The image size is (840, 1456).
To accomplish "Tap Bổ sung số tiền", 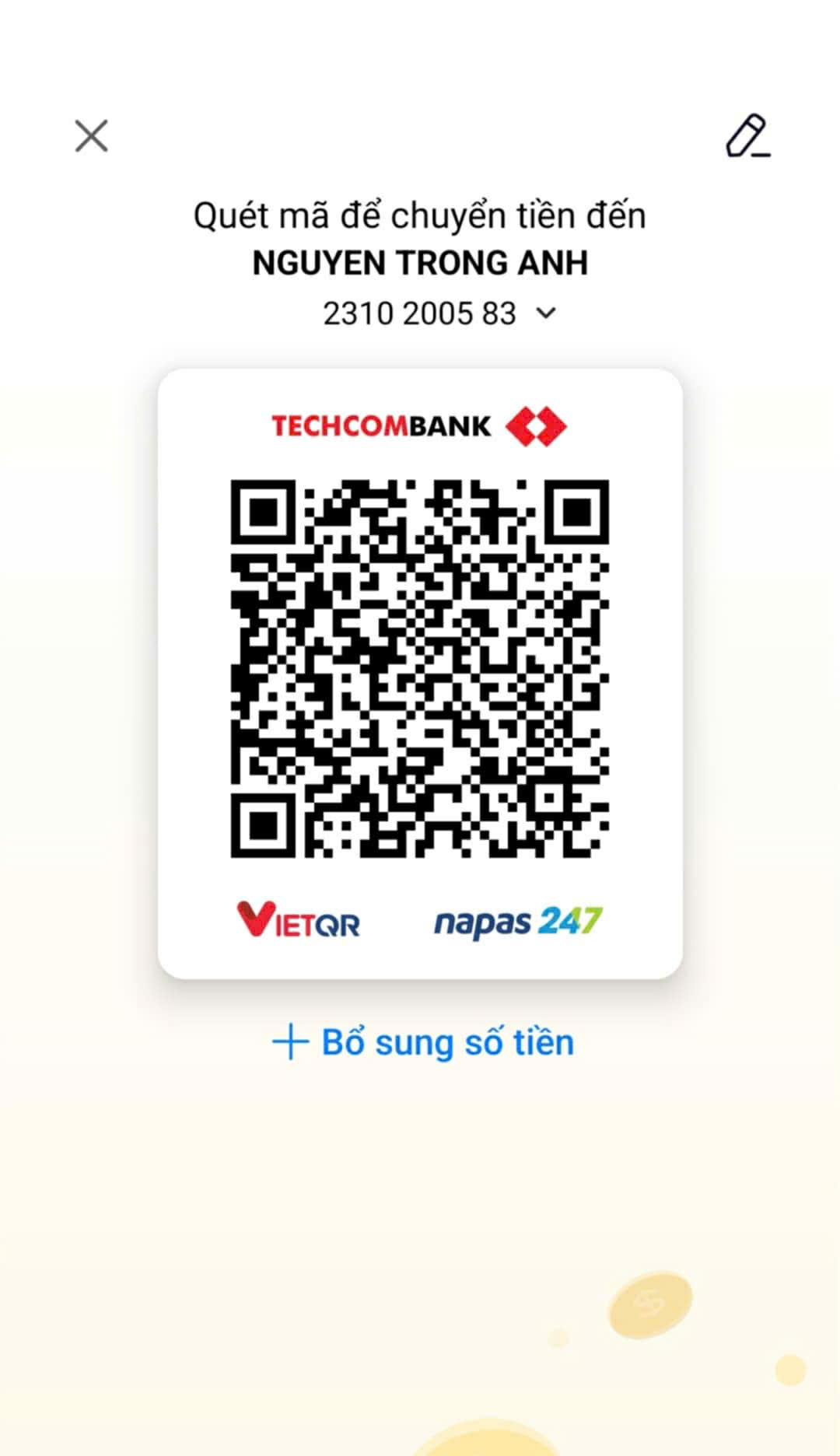I will click(x=424, y=1043).
